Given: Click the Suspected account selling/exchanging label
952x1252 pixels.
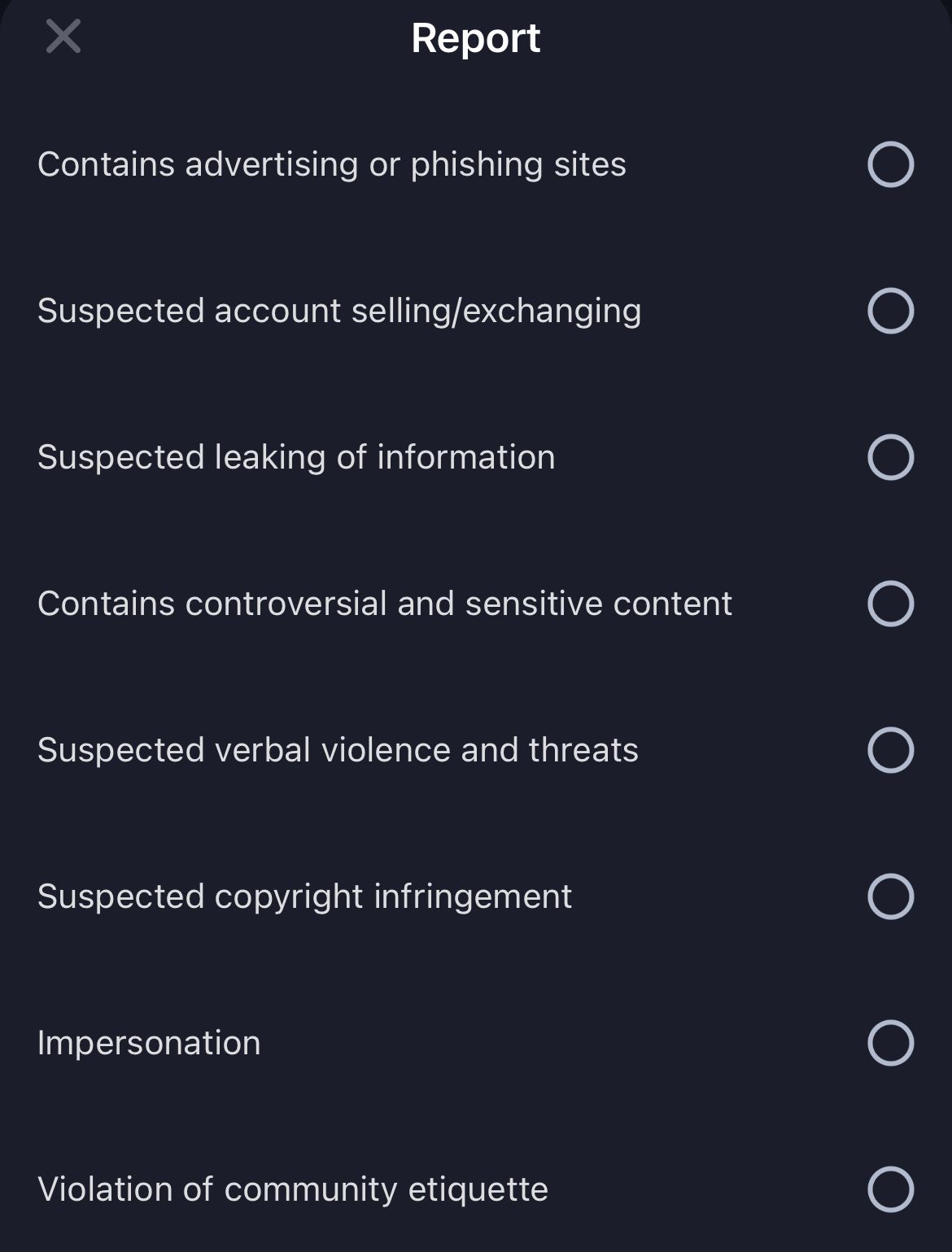Looking at the screenshot, I should point(339,310).
